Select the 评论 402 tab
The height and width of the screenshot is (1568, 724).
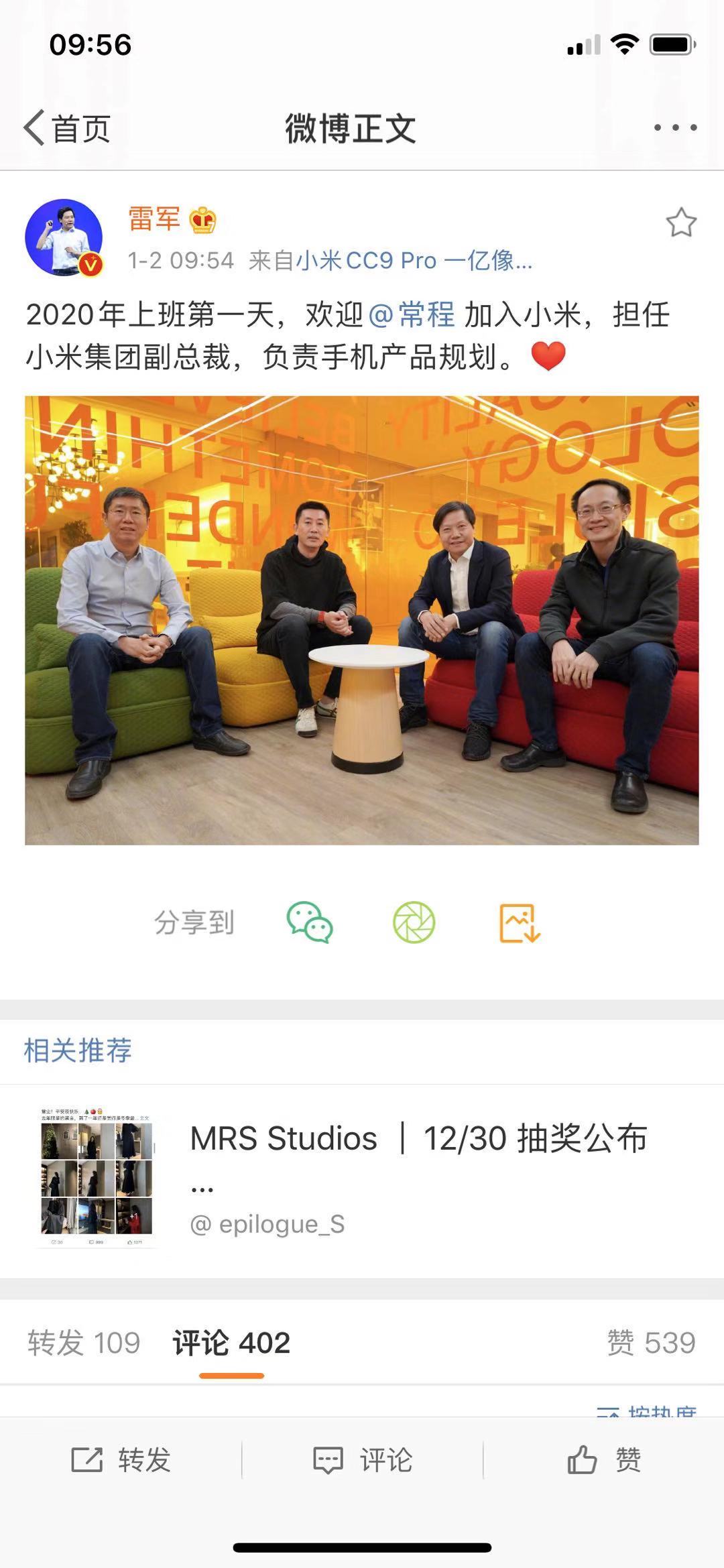231,1343
